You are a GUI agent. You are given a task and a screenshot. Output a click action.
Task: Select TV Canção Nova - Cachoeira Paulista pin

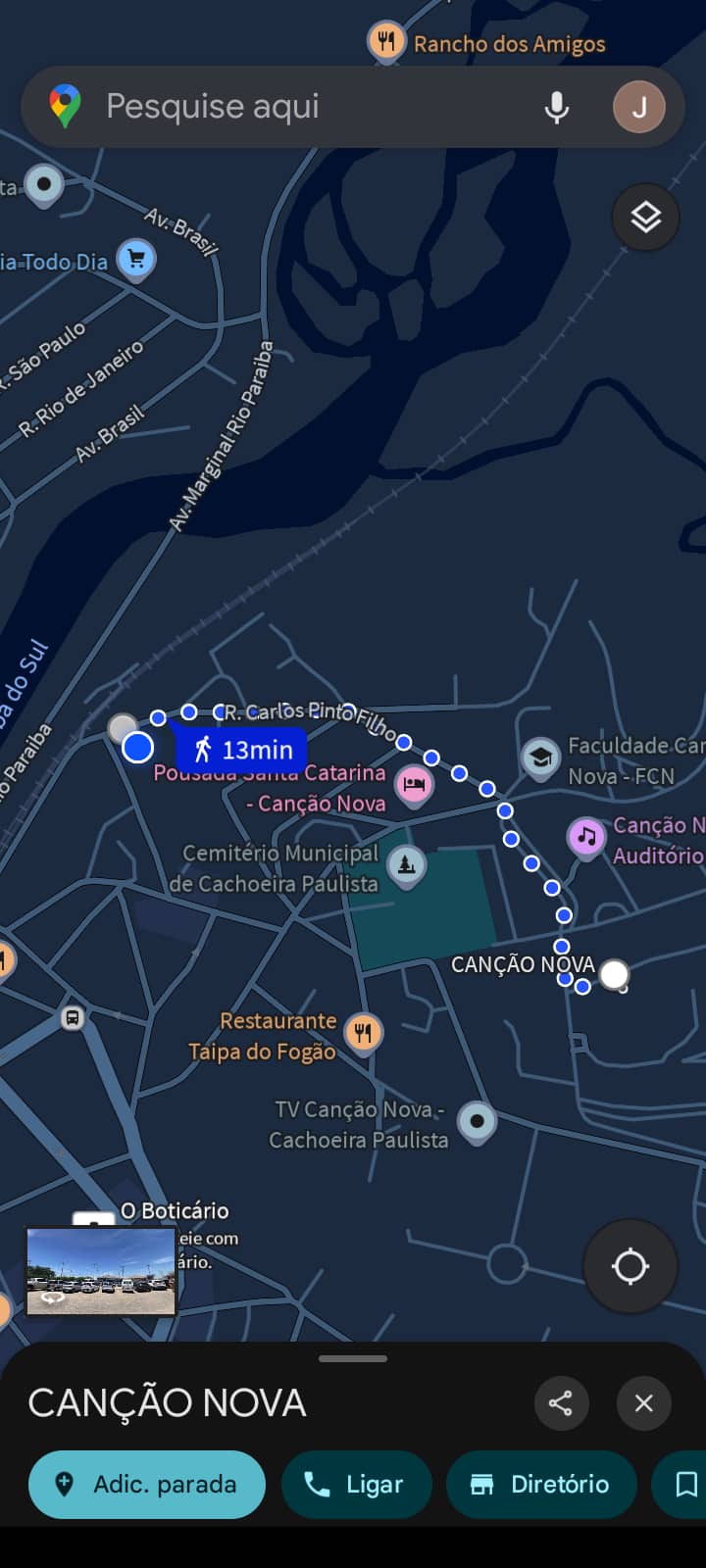tap(477, 1120)
